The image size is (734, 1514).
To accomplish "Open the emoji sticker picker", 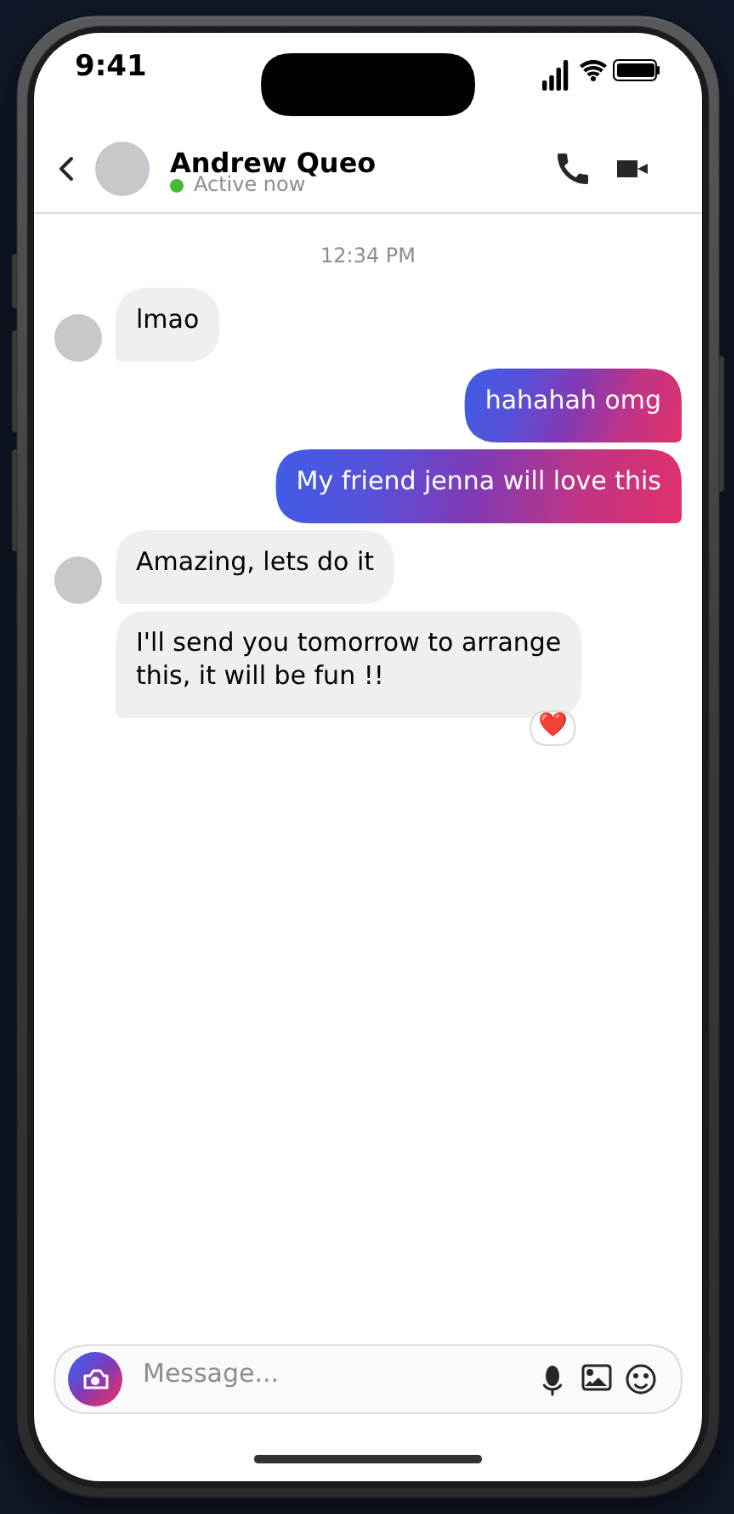I will (x=641, y=1379).
